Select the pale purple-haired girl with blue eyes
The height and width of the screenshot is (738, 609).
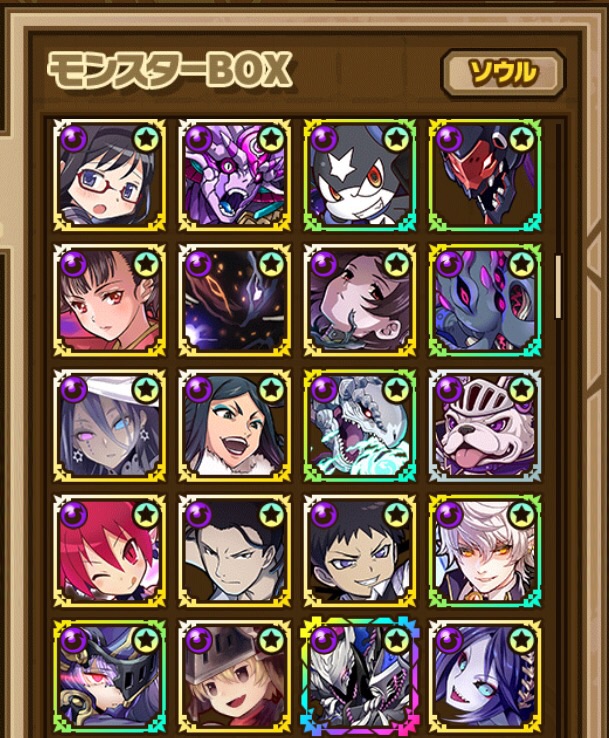484,675
